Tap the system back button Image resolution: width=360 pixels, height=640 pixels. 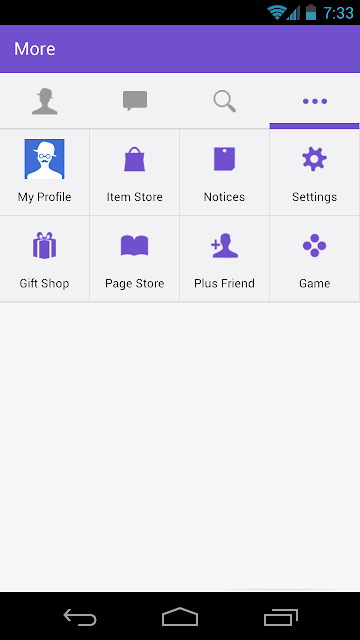(x=80, y=617)
